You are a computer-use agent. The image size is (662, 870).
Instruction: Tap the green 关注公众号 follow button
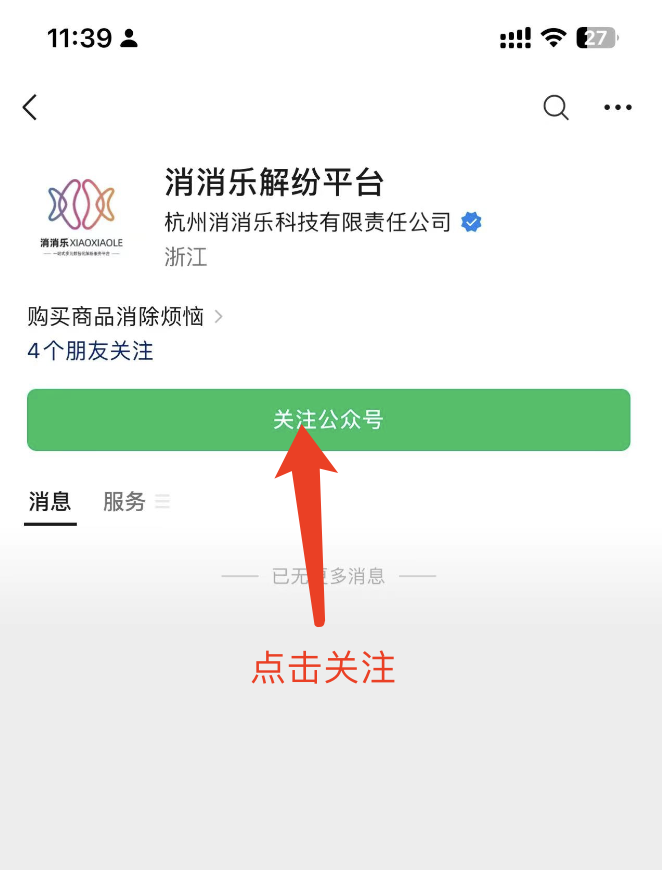pos(328,420)
